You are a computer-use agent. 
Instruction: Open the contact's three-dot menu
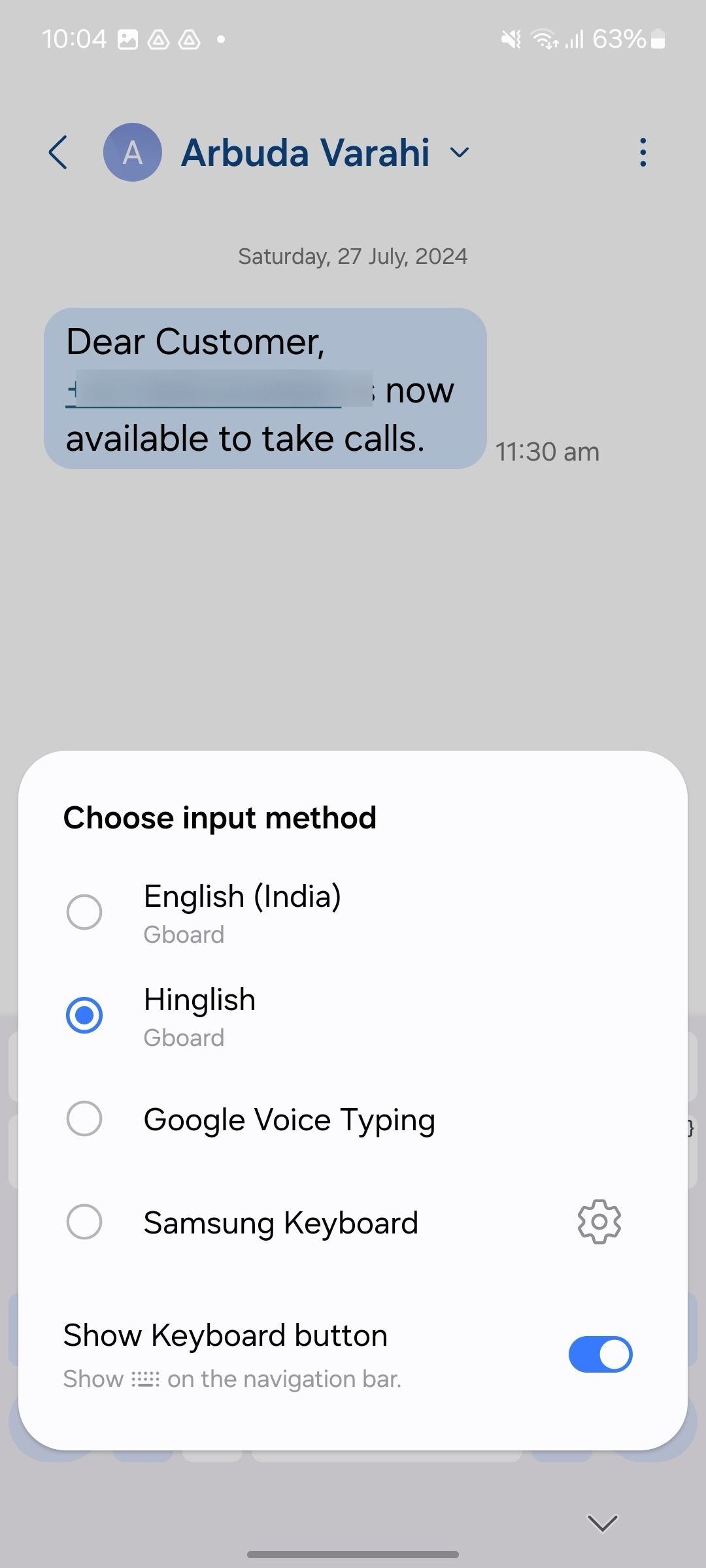[643, 152]
